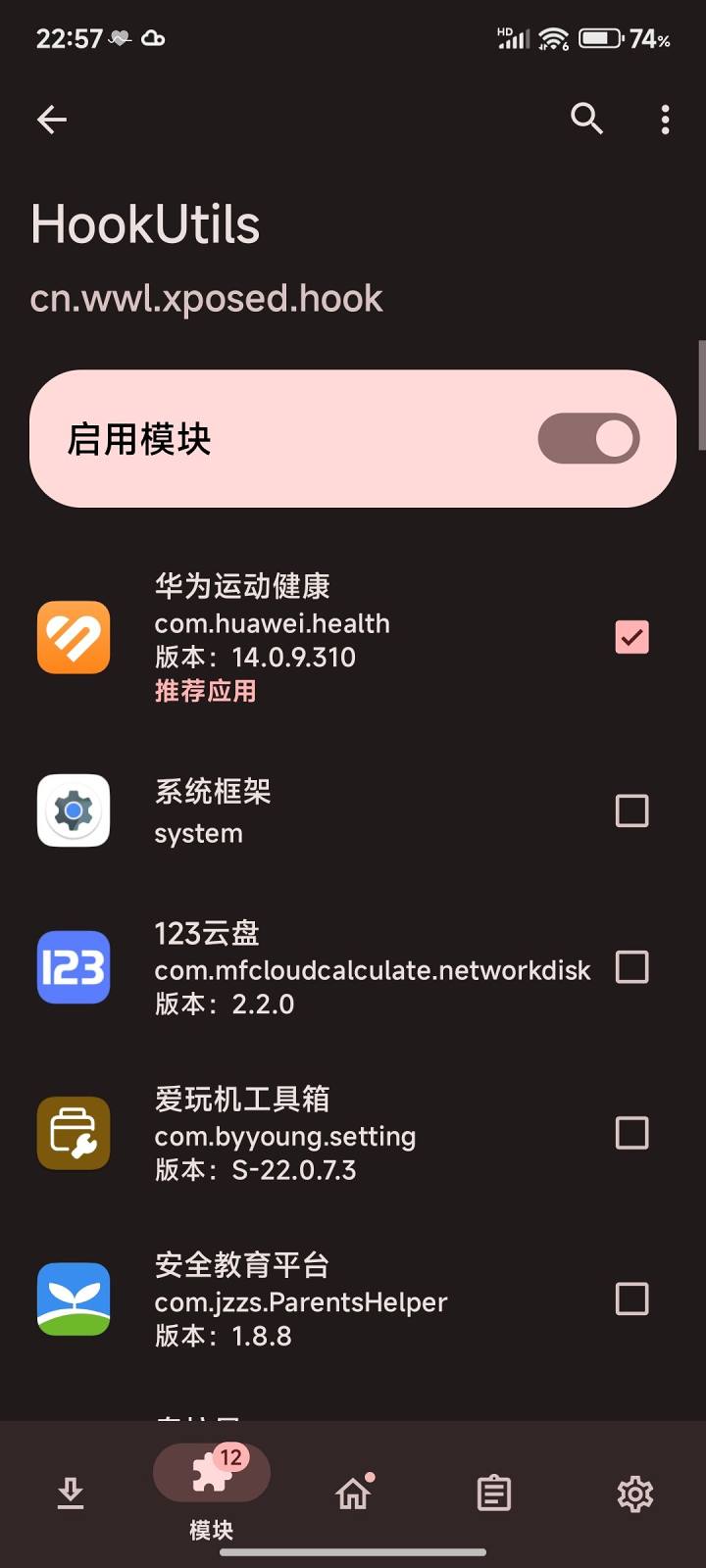Open the 华为运动健康 app icon
This screenshot has width=706, height=1568.
tap(73, 637)
